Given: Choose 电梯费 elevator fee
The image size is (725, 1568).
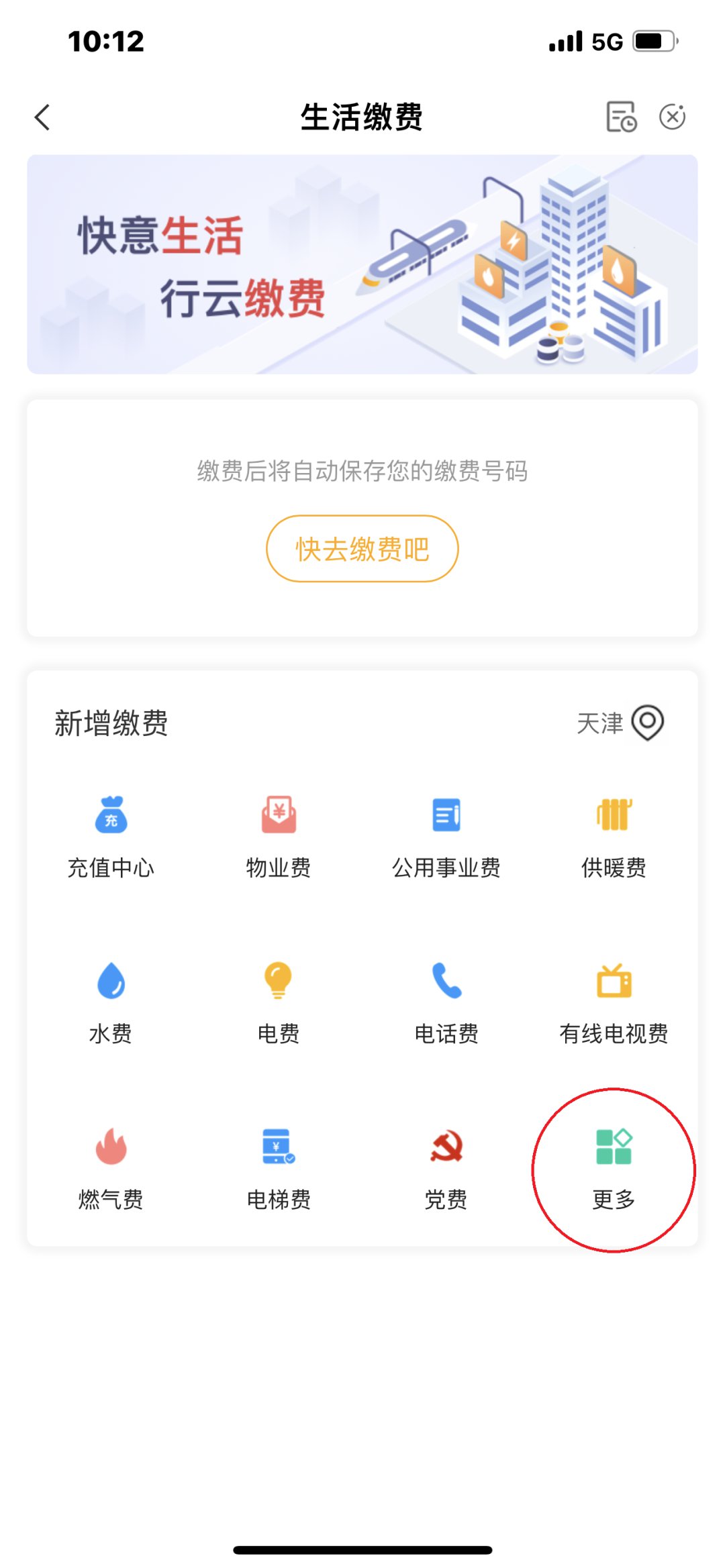Looking at the screenshot, I should tap(279, 1169).
